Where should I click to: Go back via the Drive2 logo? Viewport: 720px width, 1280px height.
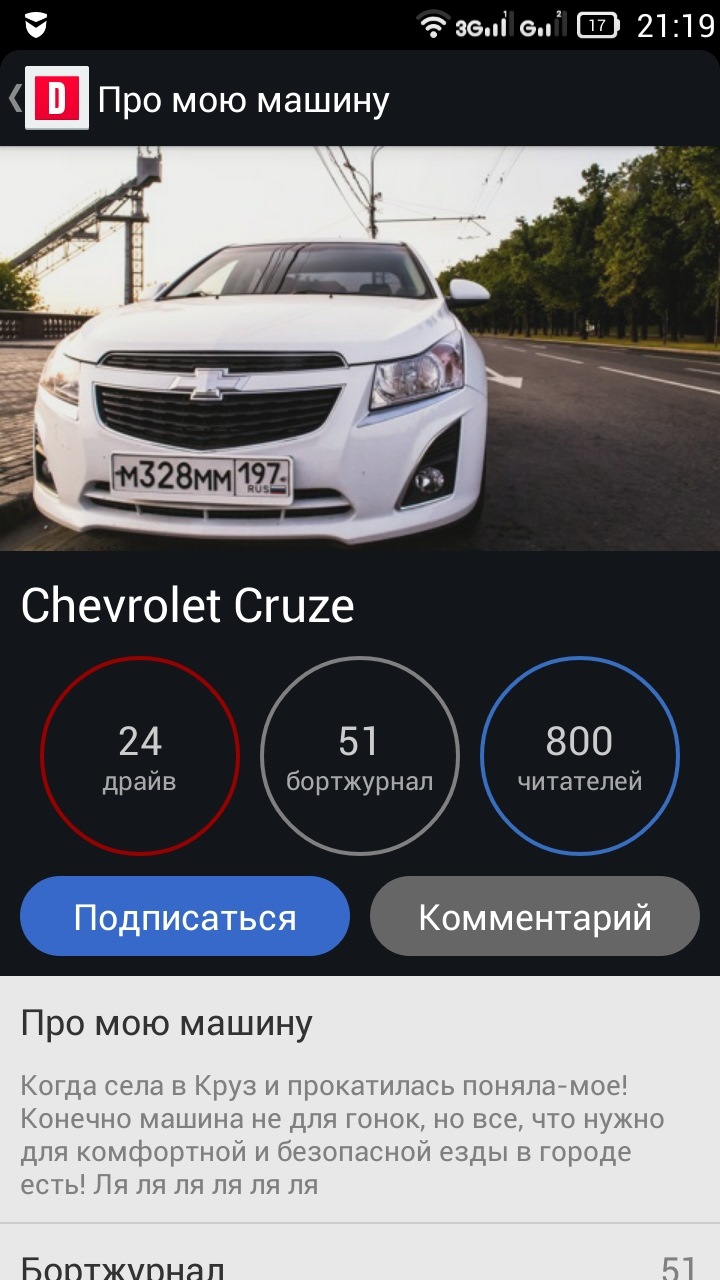pyautogui.click(x=56, y=98)
